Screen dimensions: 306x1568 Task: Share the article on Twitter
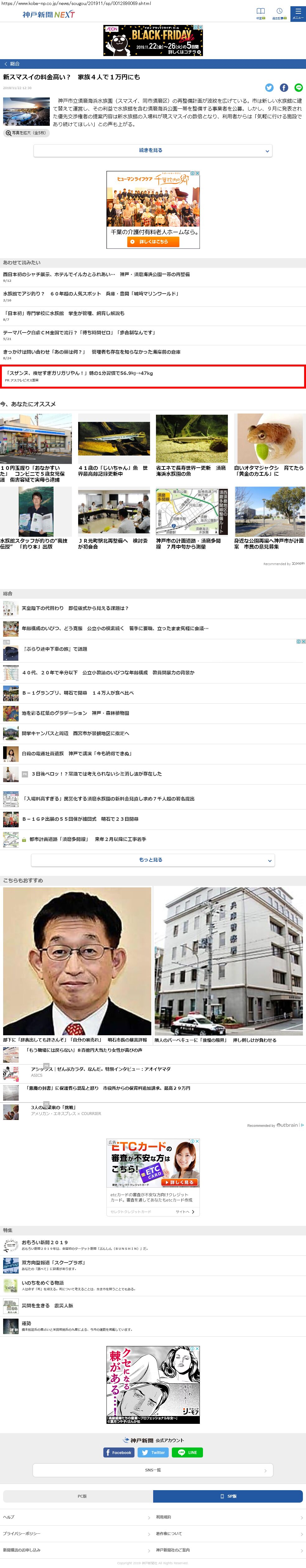[269, 88]
